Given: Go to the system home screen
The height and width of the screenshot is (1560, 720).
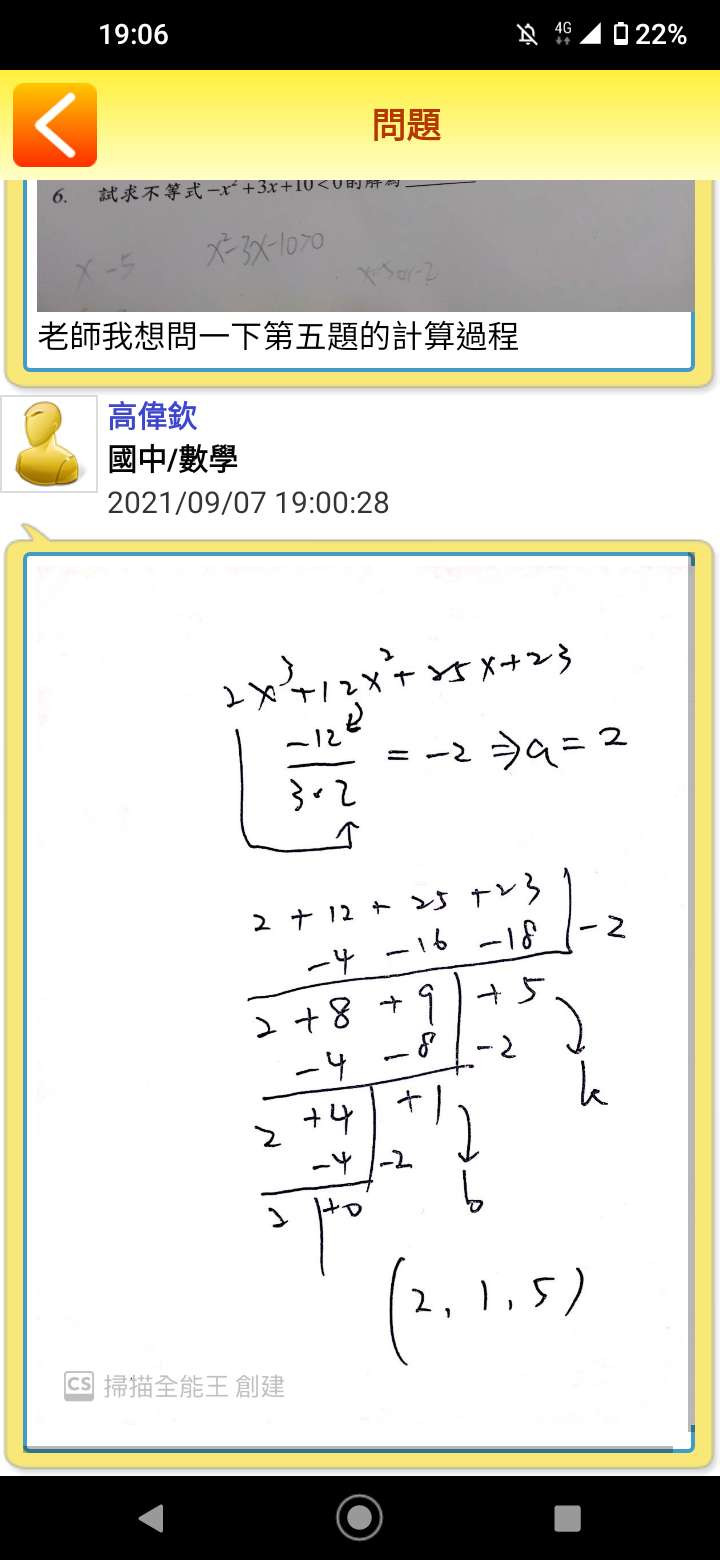Looking at the screenshot, I should pos(359,1518).
